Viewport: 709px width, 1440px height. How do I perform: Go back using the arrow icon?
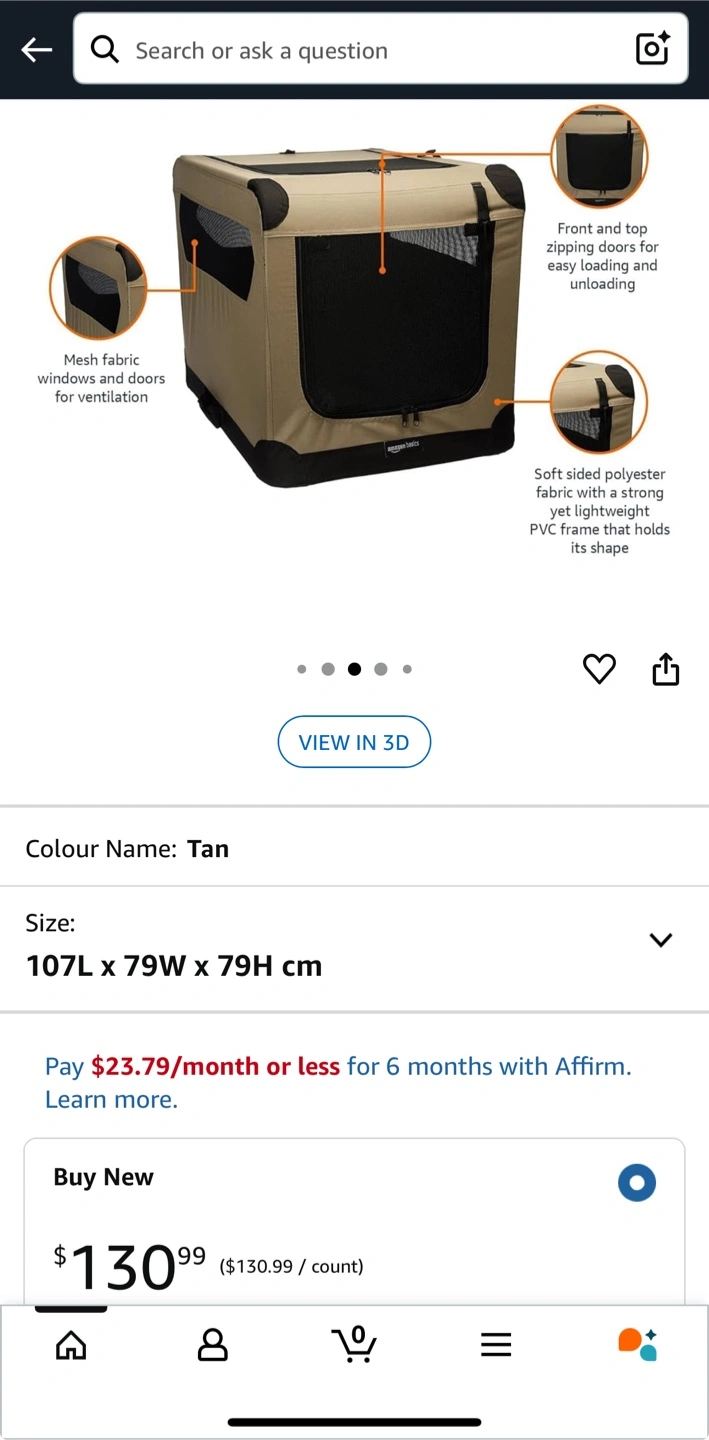point(36,50)
